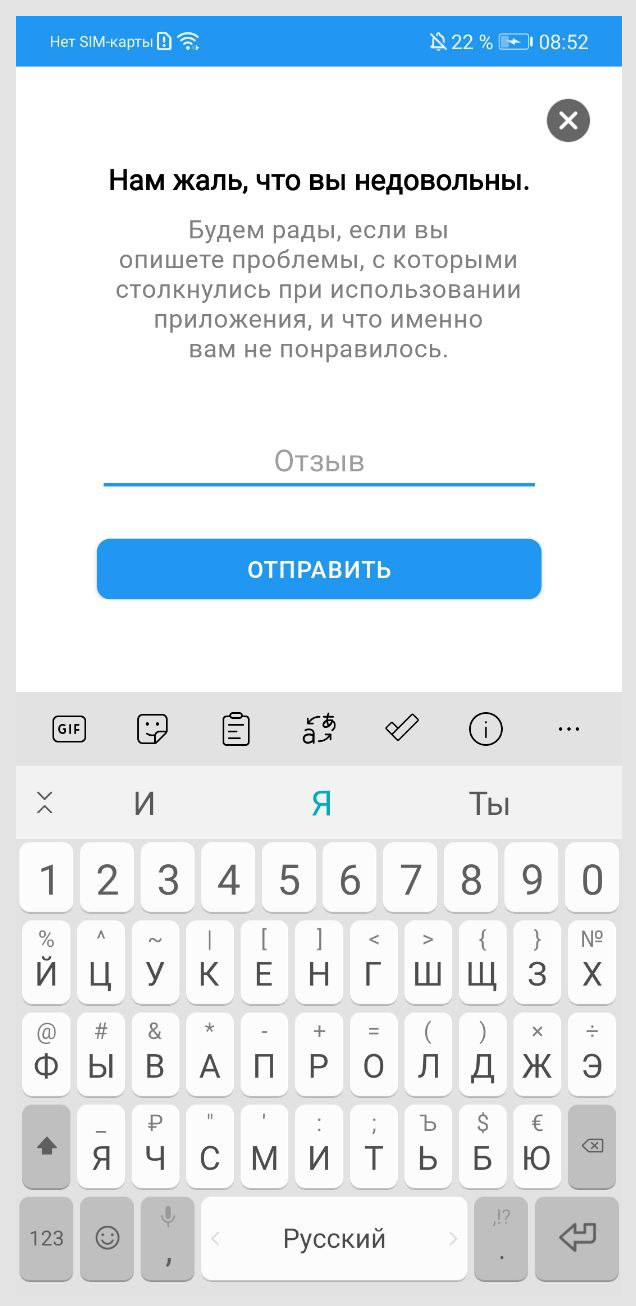Image resolution: width=636 pixels, height=1306 pixels.
Task: Collapse the keyboard suggestion strip
Action: pos(44,803)
